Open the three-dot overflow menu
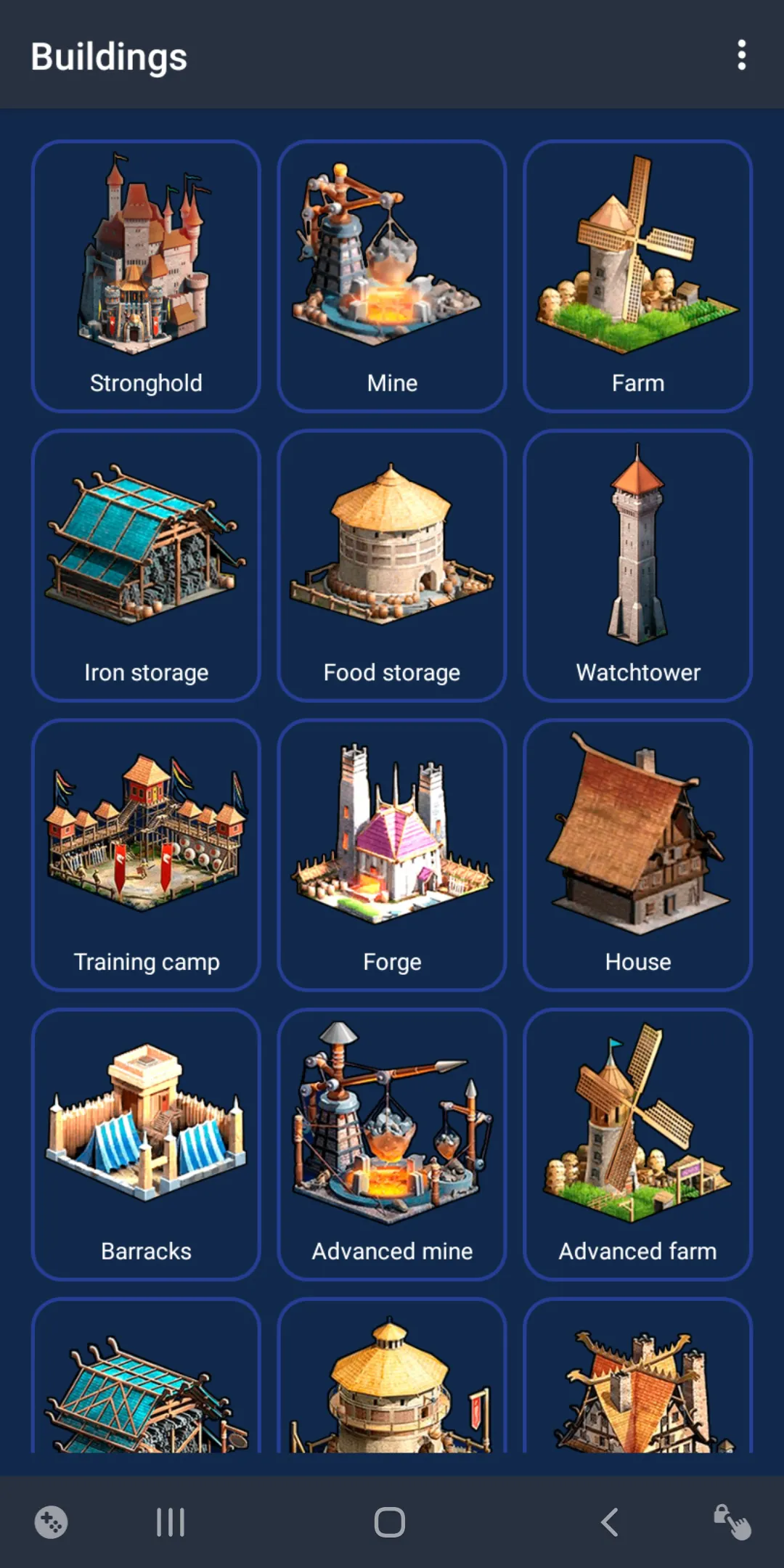Viewport: 784px width, 1568px height. [741, 55]
